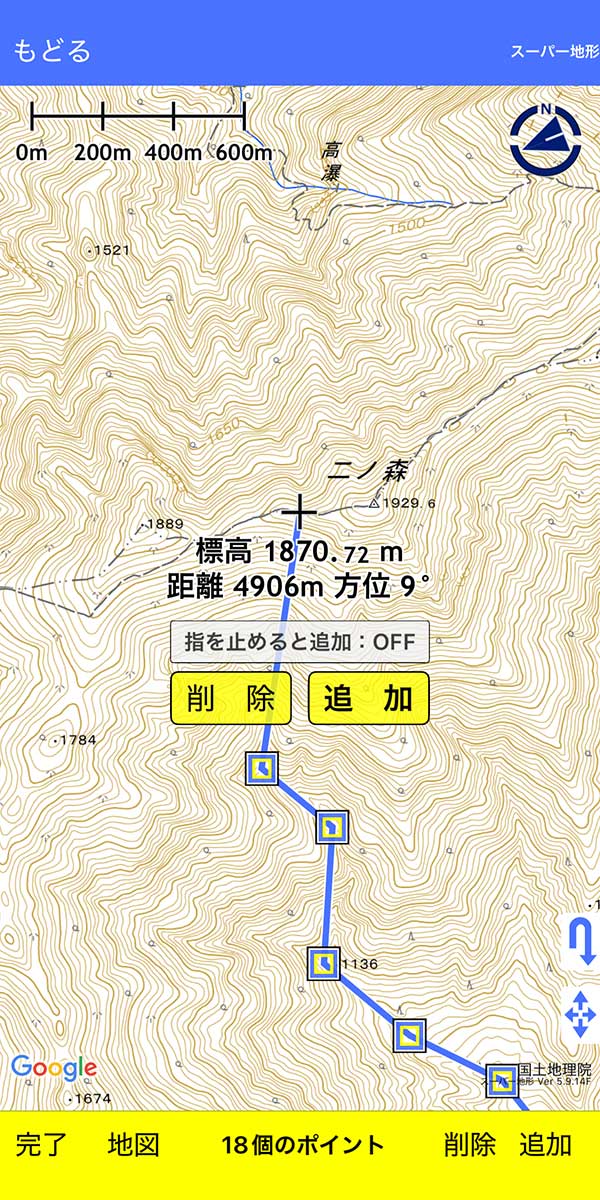Tap もどる to go back
The height and width of the screenshot is (1200, 600).
pyautogui.click(x=52, y=50)
